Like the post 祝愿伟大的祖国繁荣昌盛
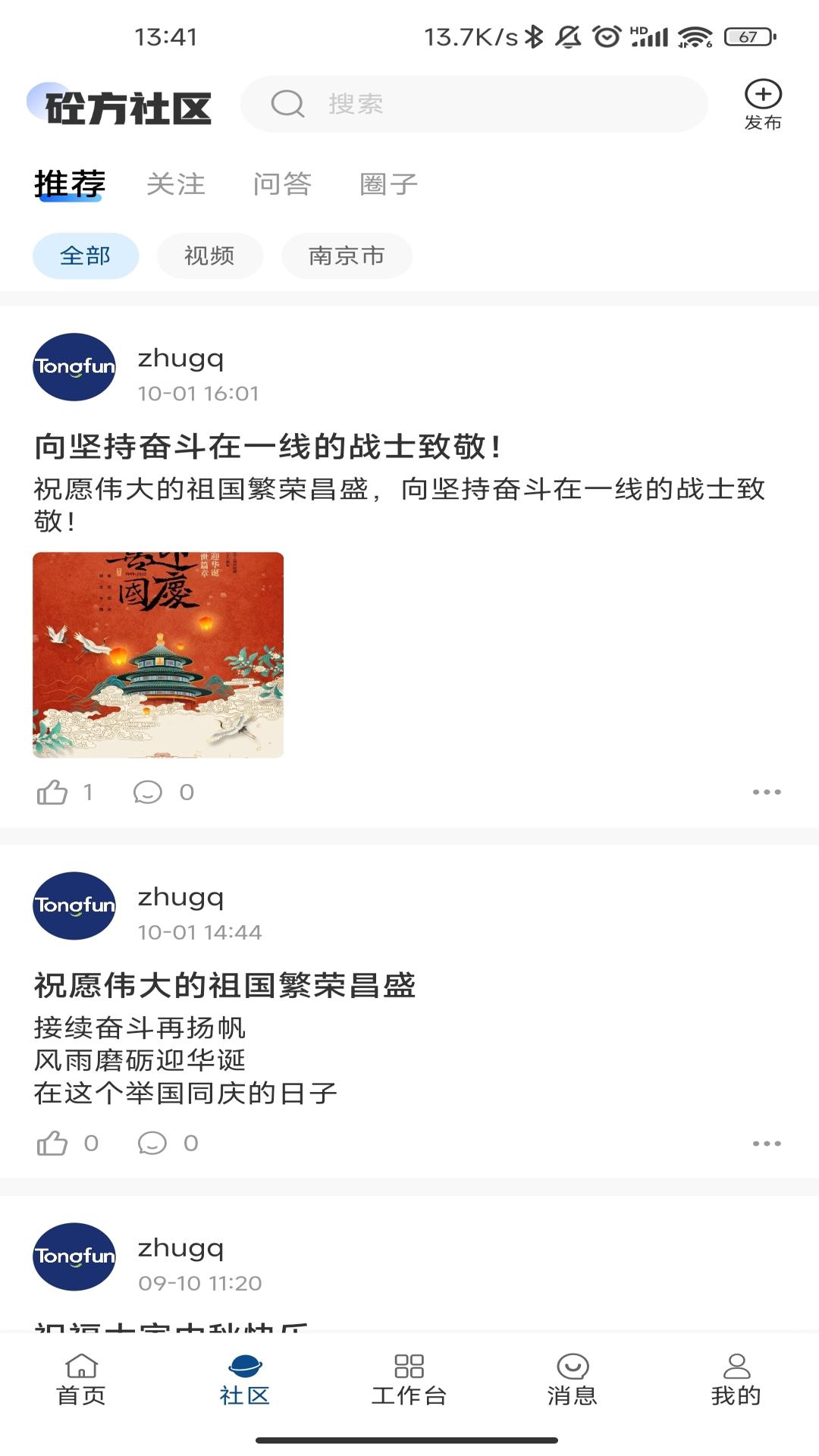 [52, 1144]
